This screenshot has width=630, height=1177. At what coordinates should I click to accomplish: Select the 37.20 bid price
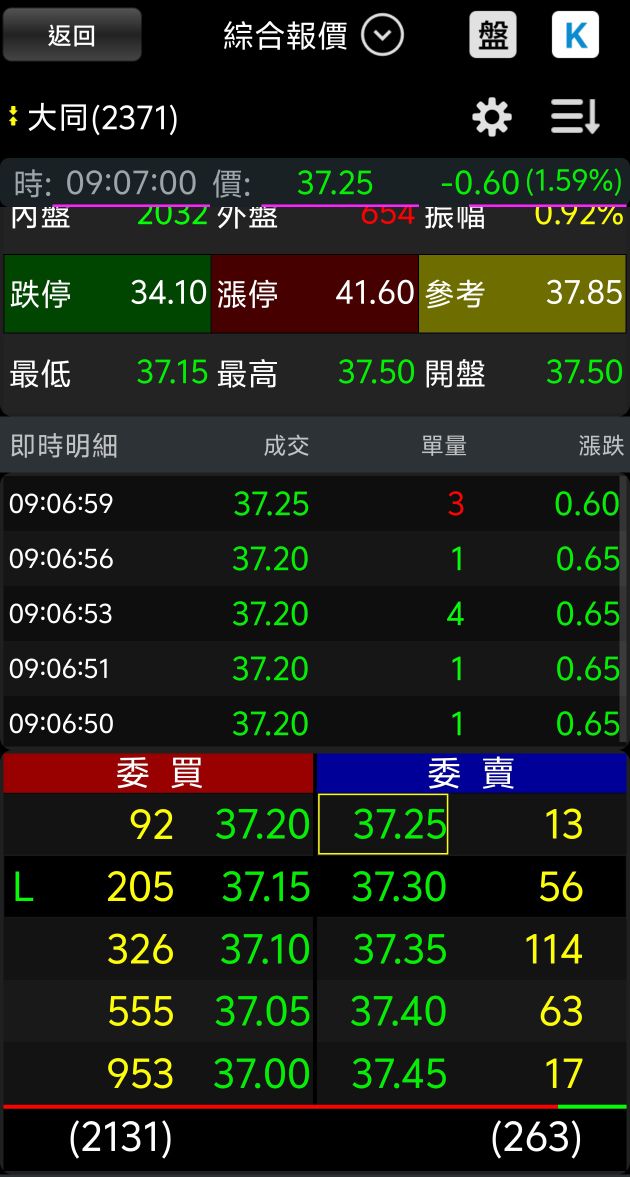262,824
